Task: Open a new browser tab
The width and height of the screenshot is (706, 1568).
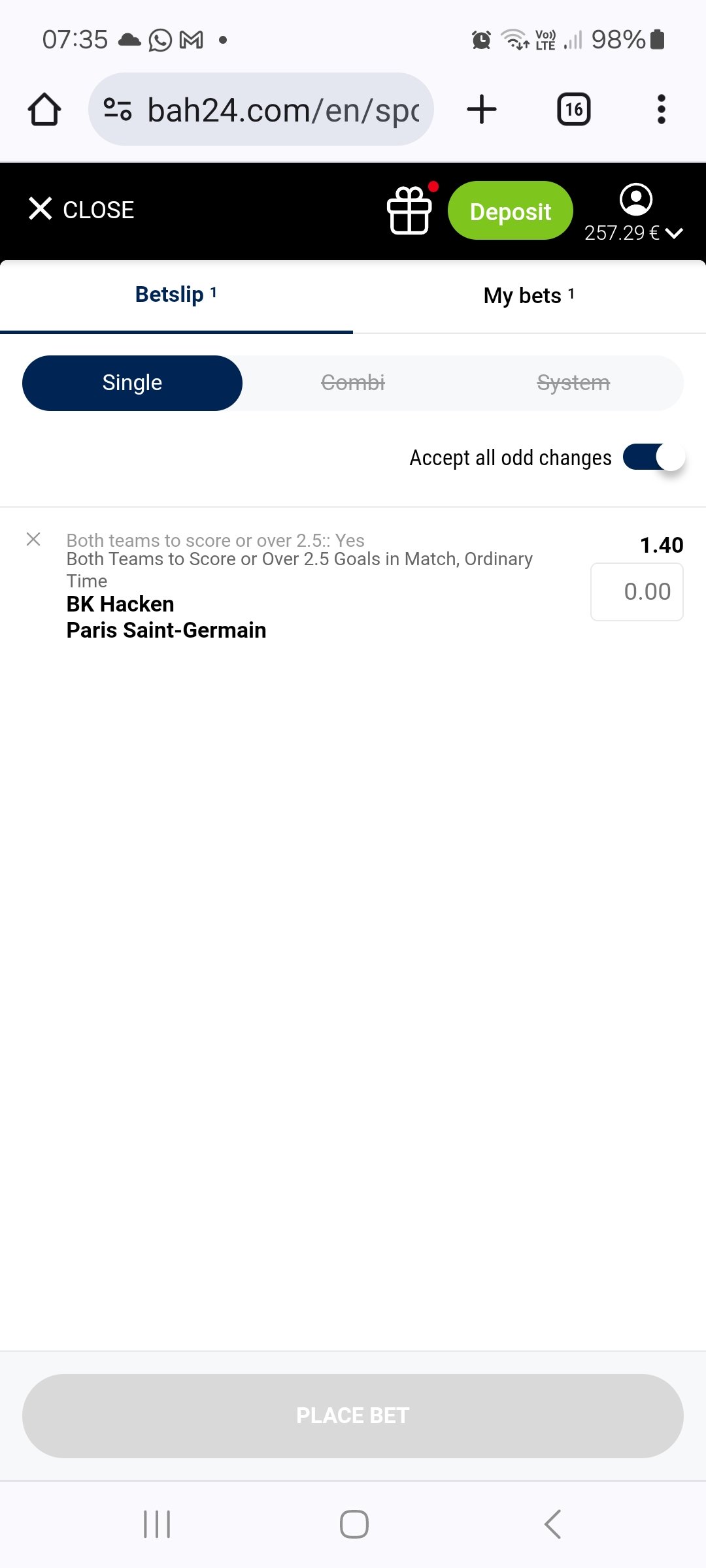Action: [482, 109]
